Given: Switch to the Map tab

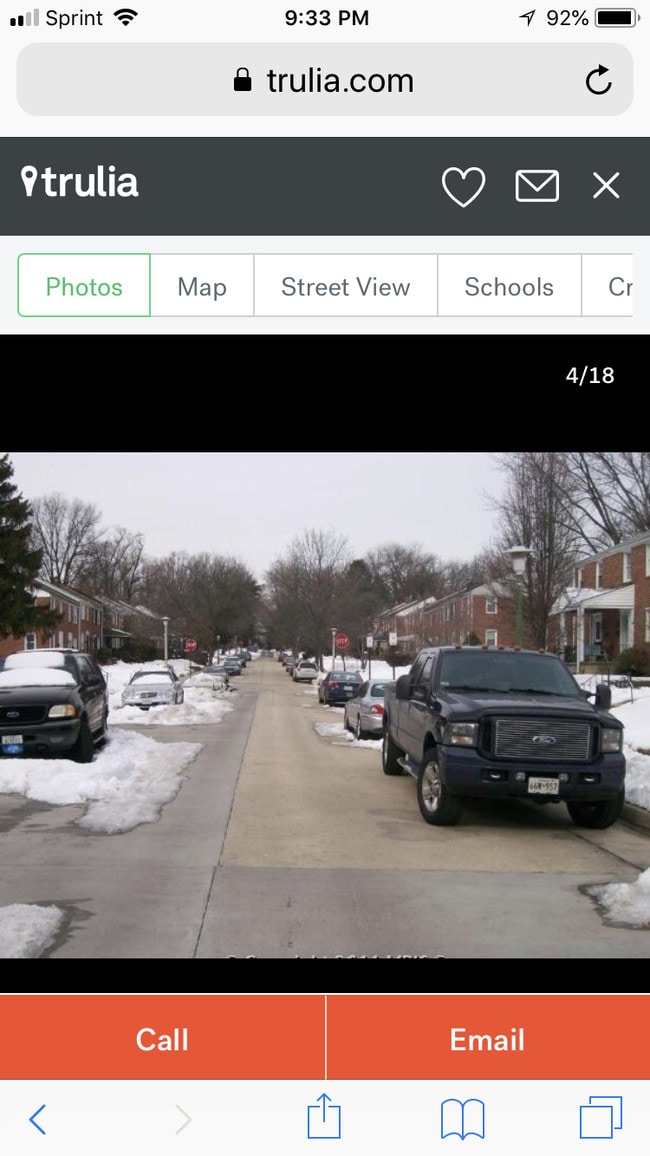Looking at the screenshot, I should tap(202, 286).
